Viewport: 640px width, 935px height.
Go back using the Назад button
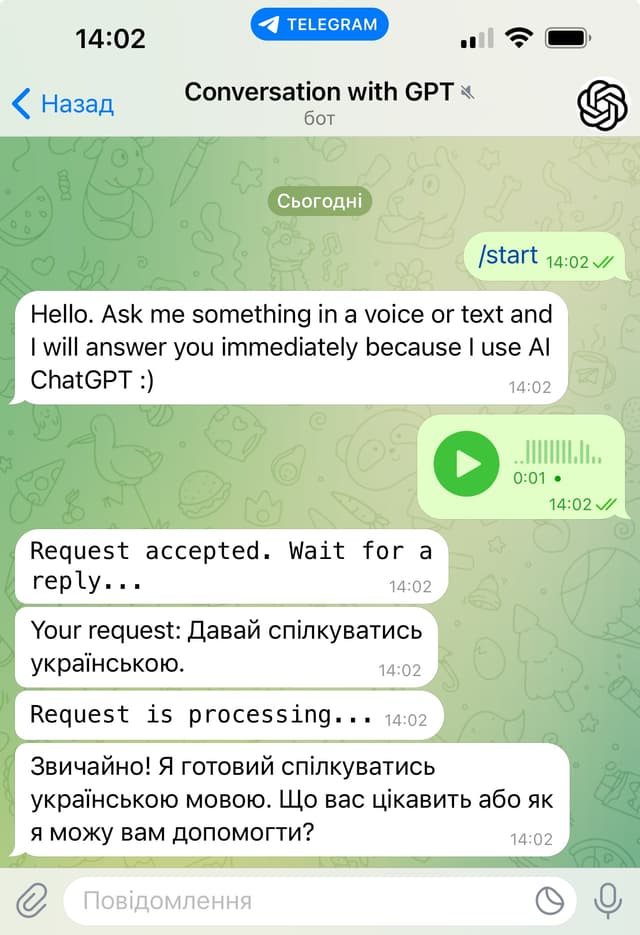point(62,103)
